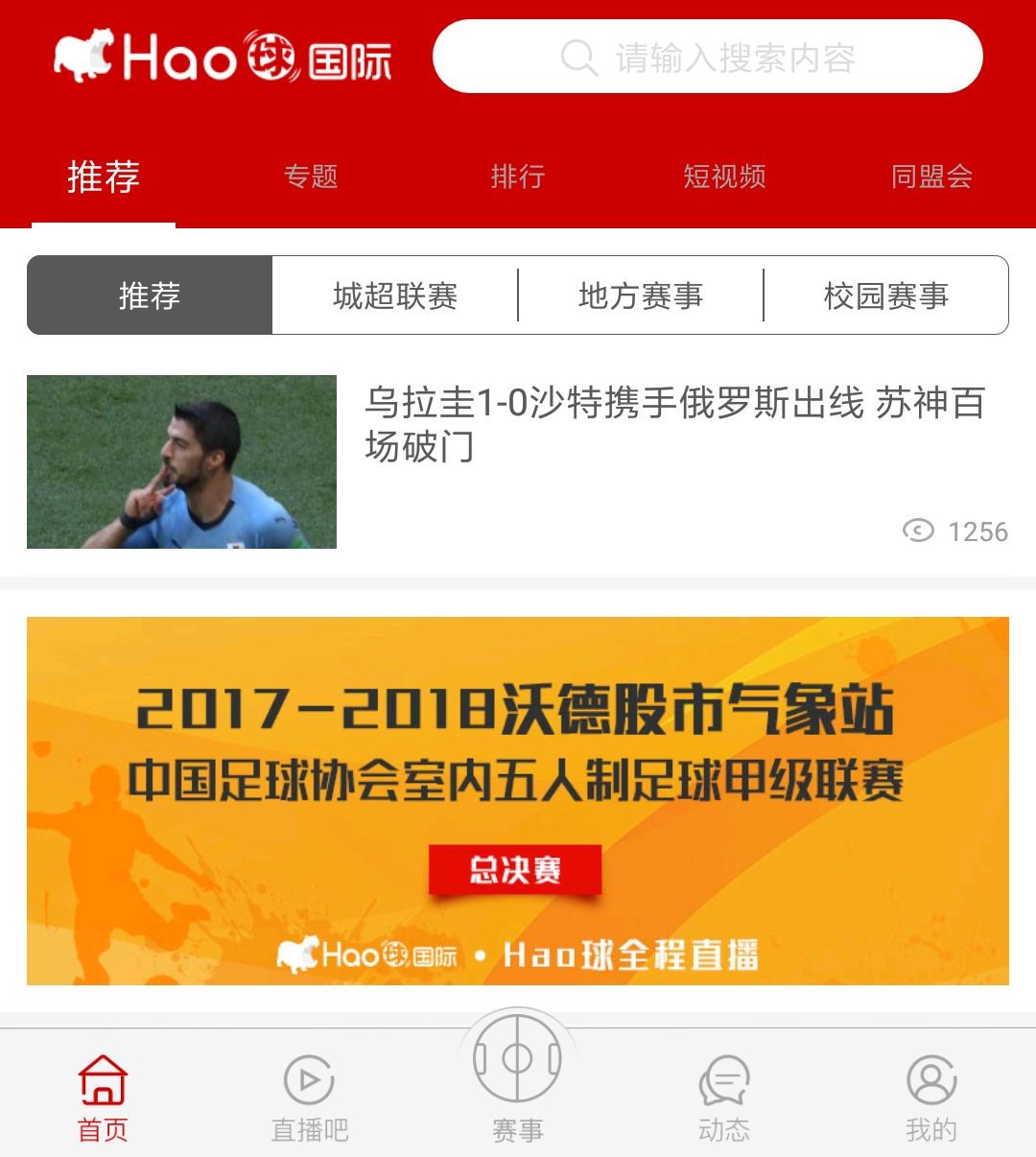The image size is (1036, 1157).
Task: Select the 校园赛事 filter
Action: click(x=885, y=295)
